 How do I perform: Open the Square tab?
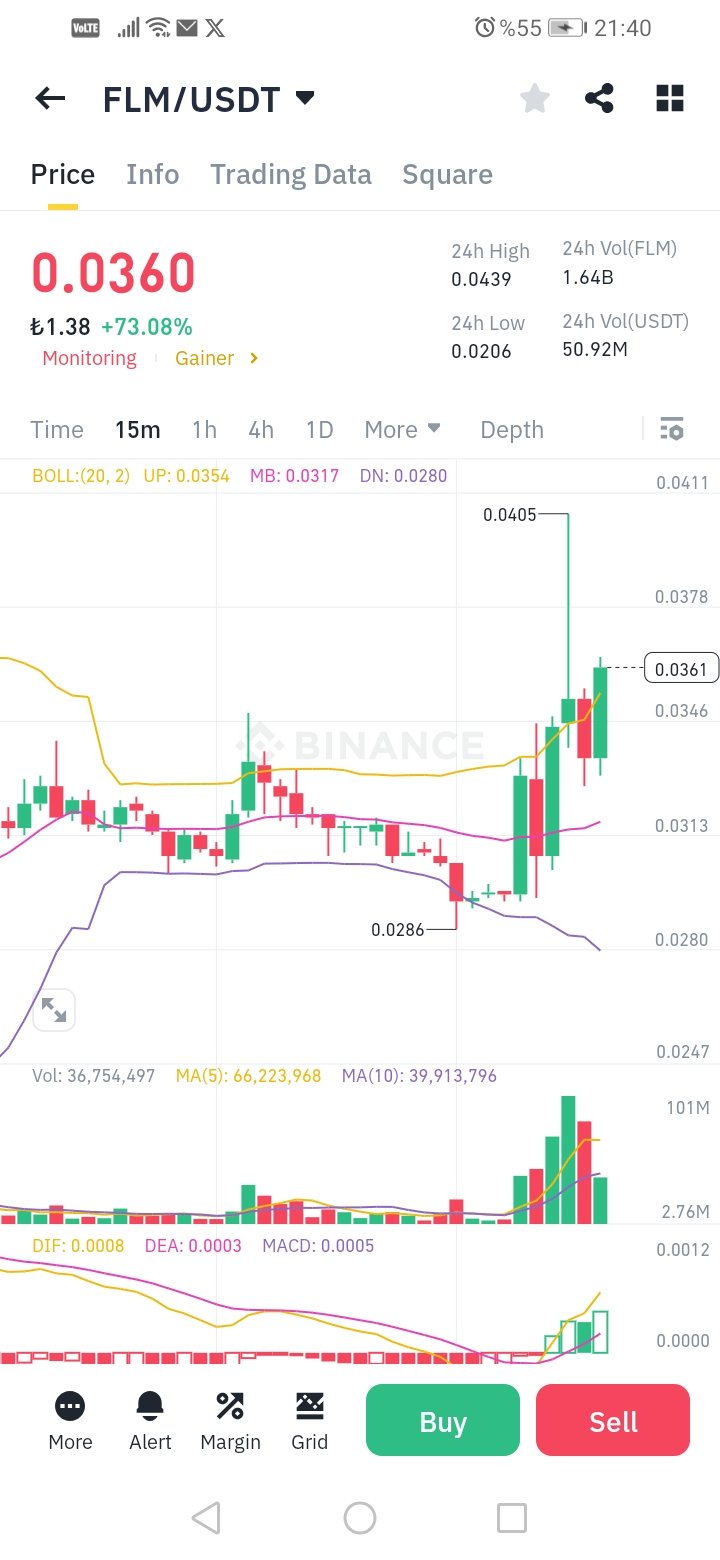(447, 175)
